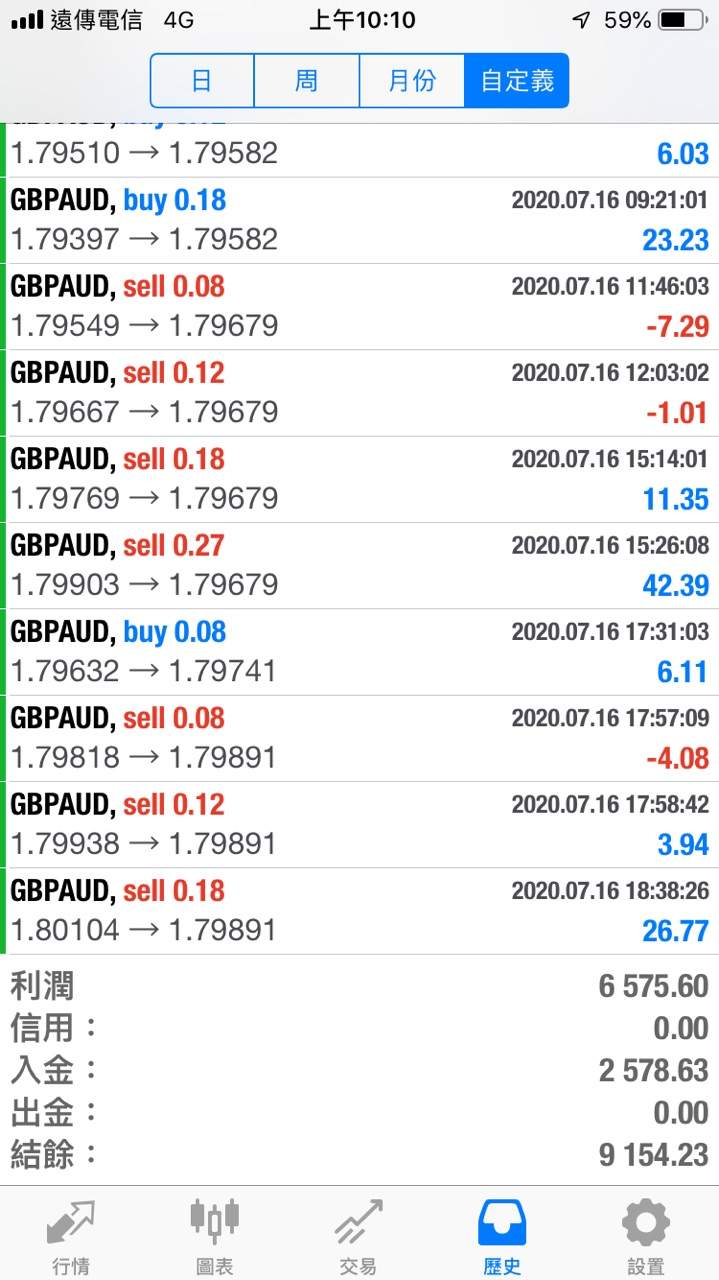Go to the 圖表 chart tab
The width and height of the screenshot is (719, 1280).
214,1236
